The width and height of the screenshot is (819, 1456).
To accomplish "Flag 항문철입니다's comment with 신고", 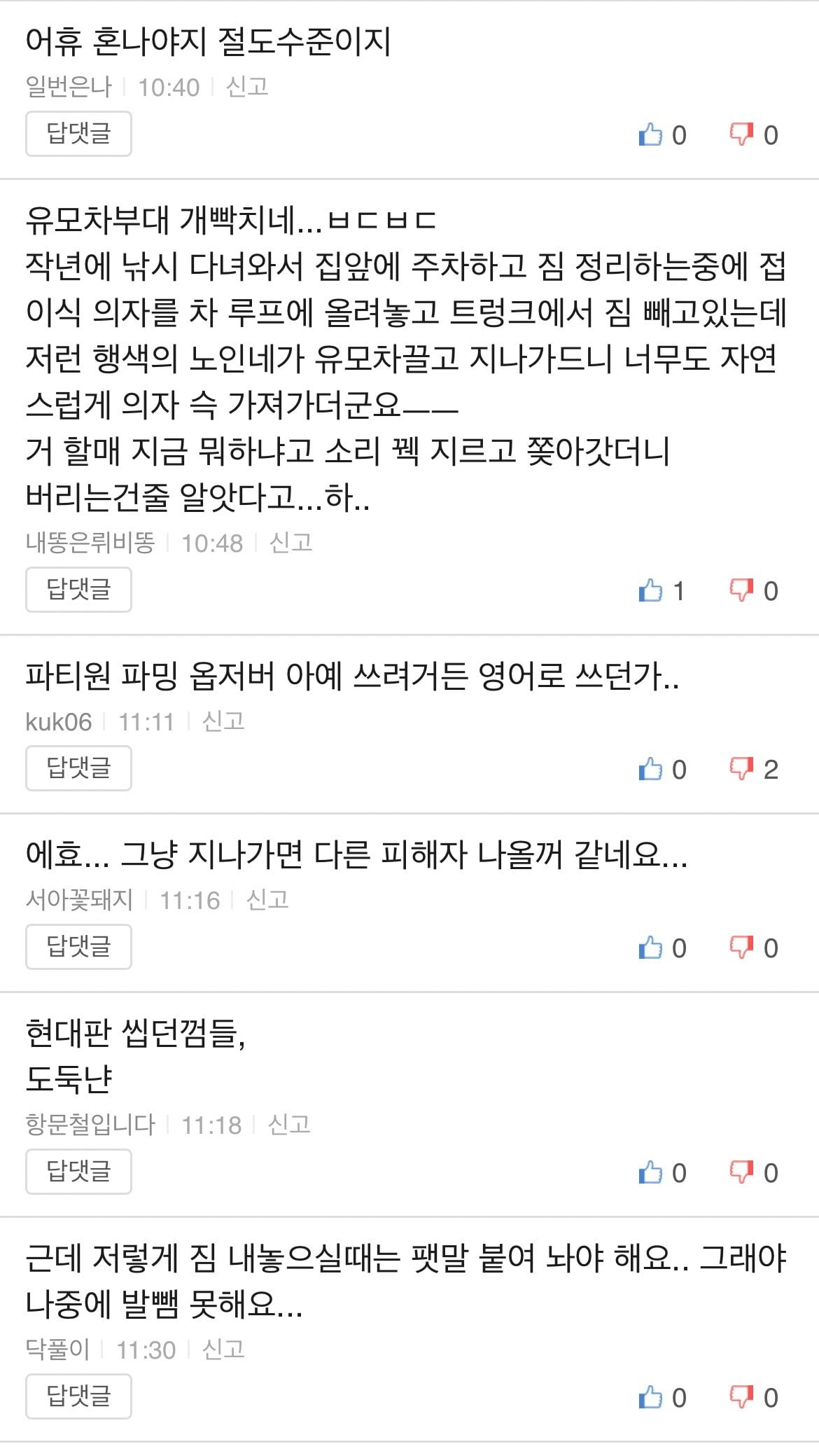I will [x=290, y=1125].
